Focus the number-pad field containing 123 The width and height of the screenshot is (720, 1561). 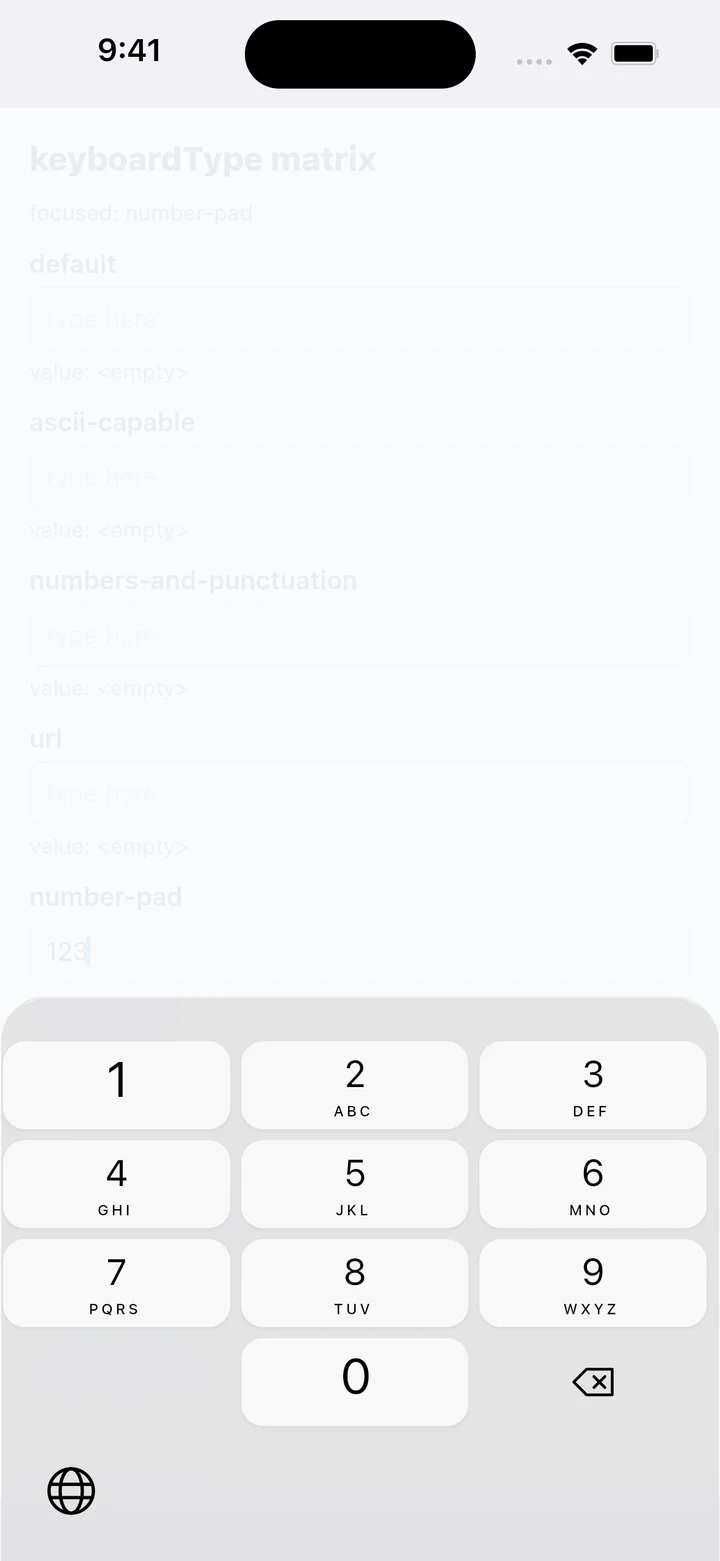click(360, 951)
